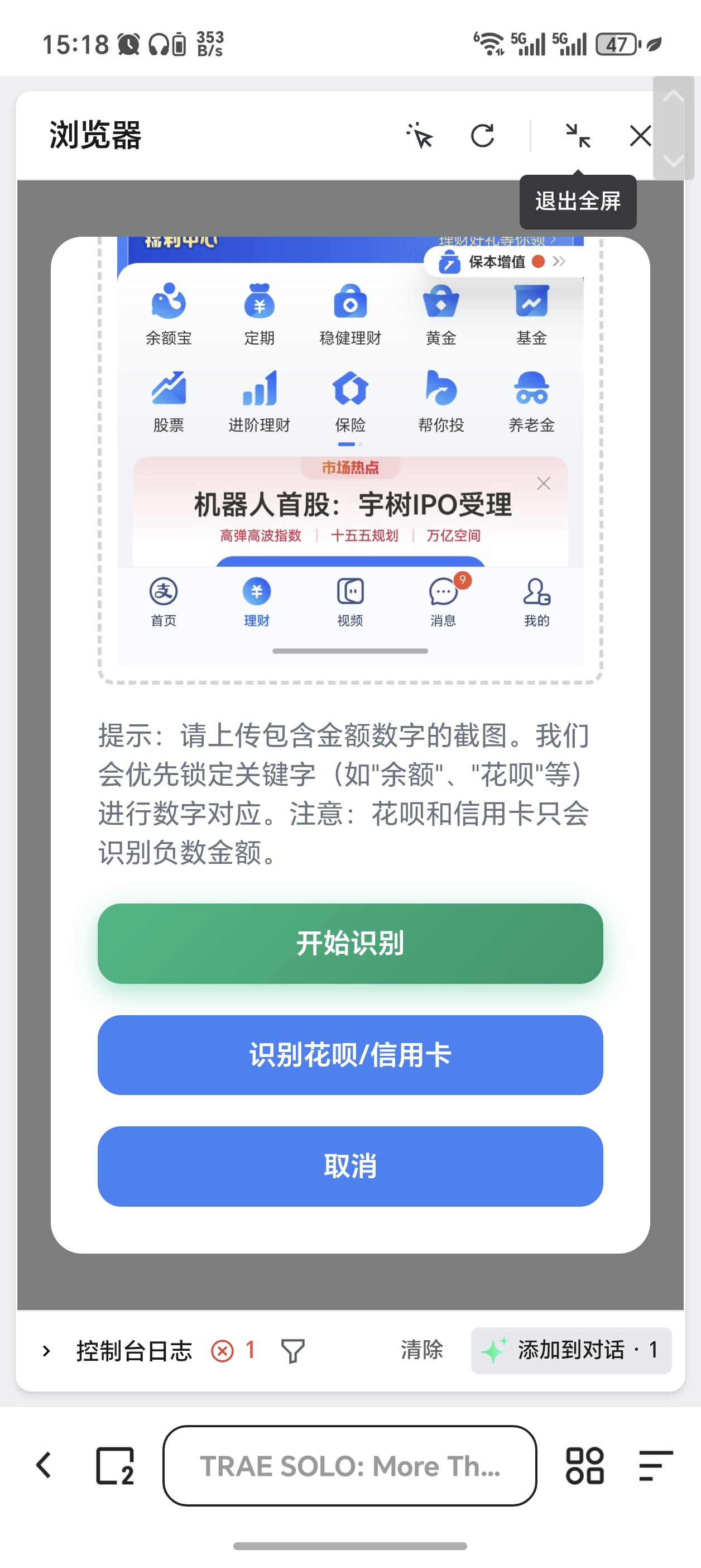Viewport: 701px width, 1568px height.
Task: Activate the element selector cursor icon
Action: (420, 135)
